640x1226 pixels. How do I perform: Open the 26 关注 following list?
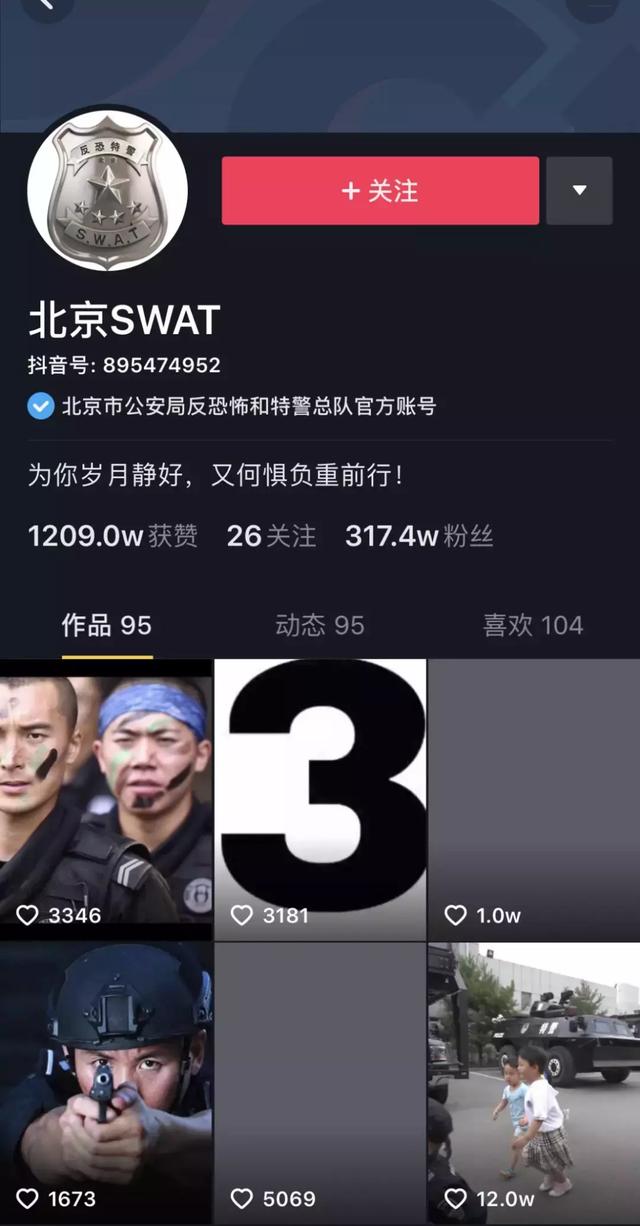click(271, 536)
